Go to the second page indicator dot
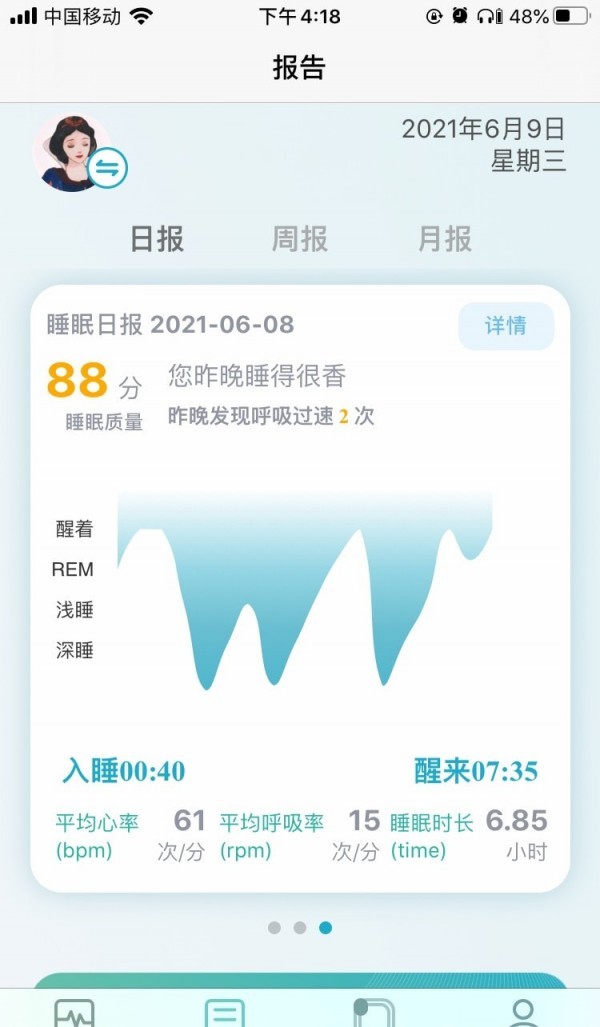 click(300, 928)
